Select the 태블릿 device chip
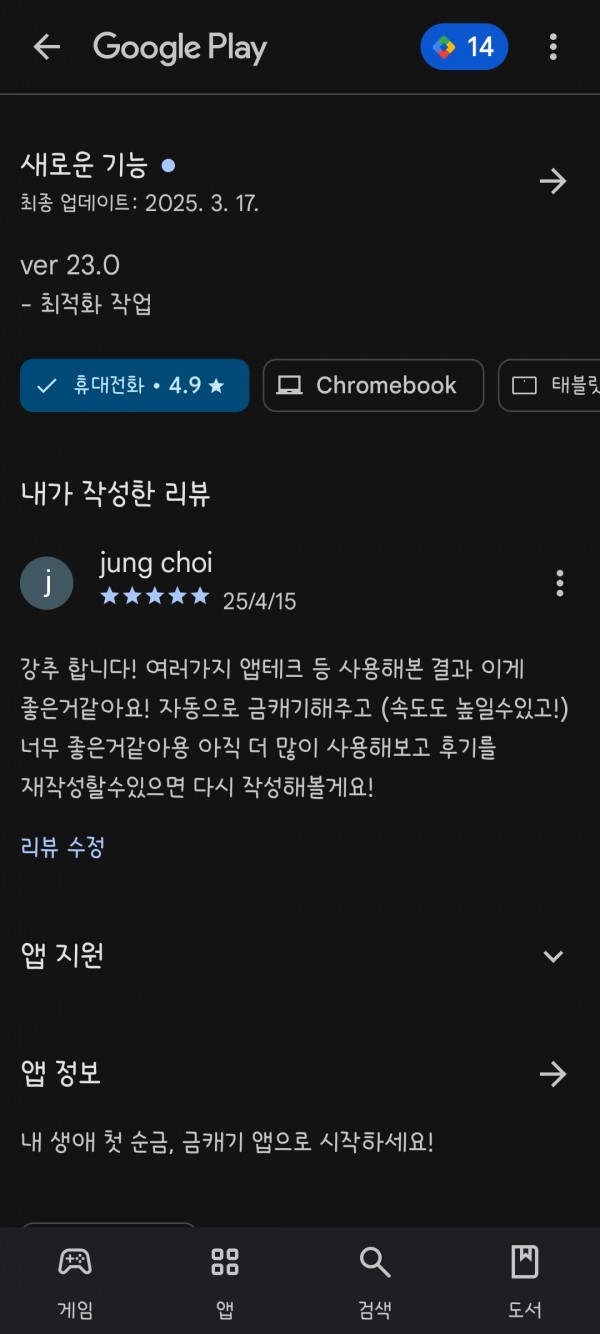Viewport: 600px width, 1334px height. (549, 385)
